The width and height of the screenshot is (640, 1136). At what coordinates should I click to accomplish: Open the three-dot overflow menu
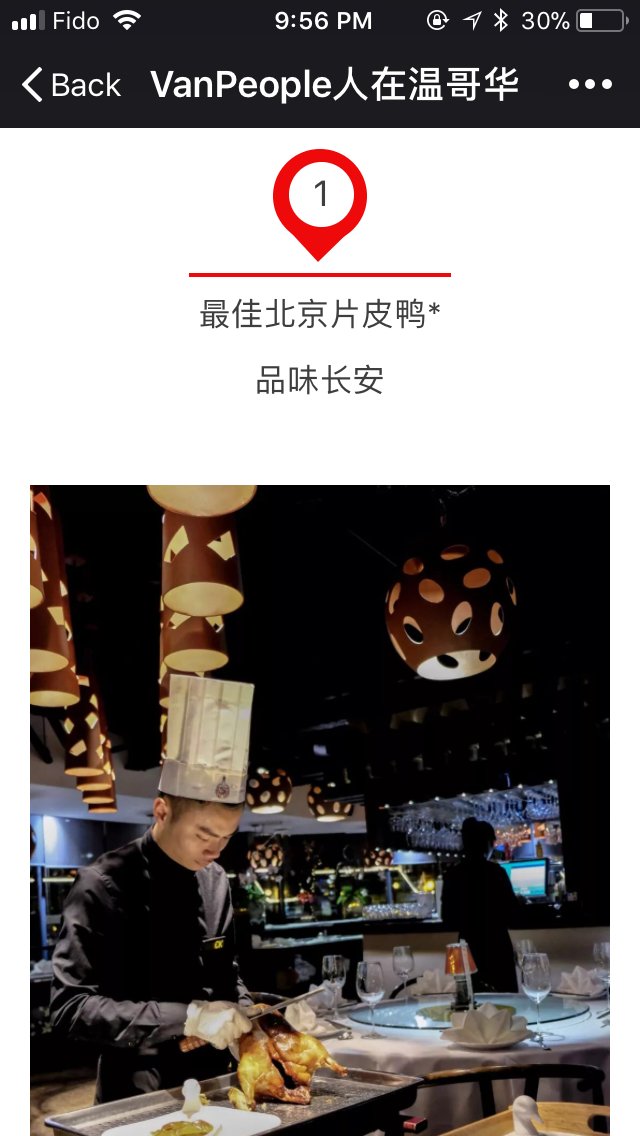click(590, 86)
